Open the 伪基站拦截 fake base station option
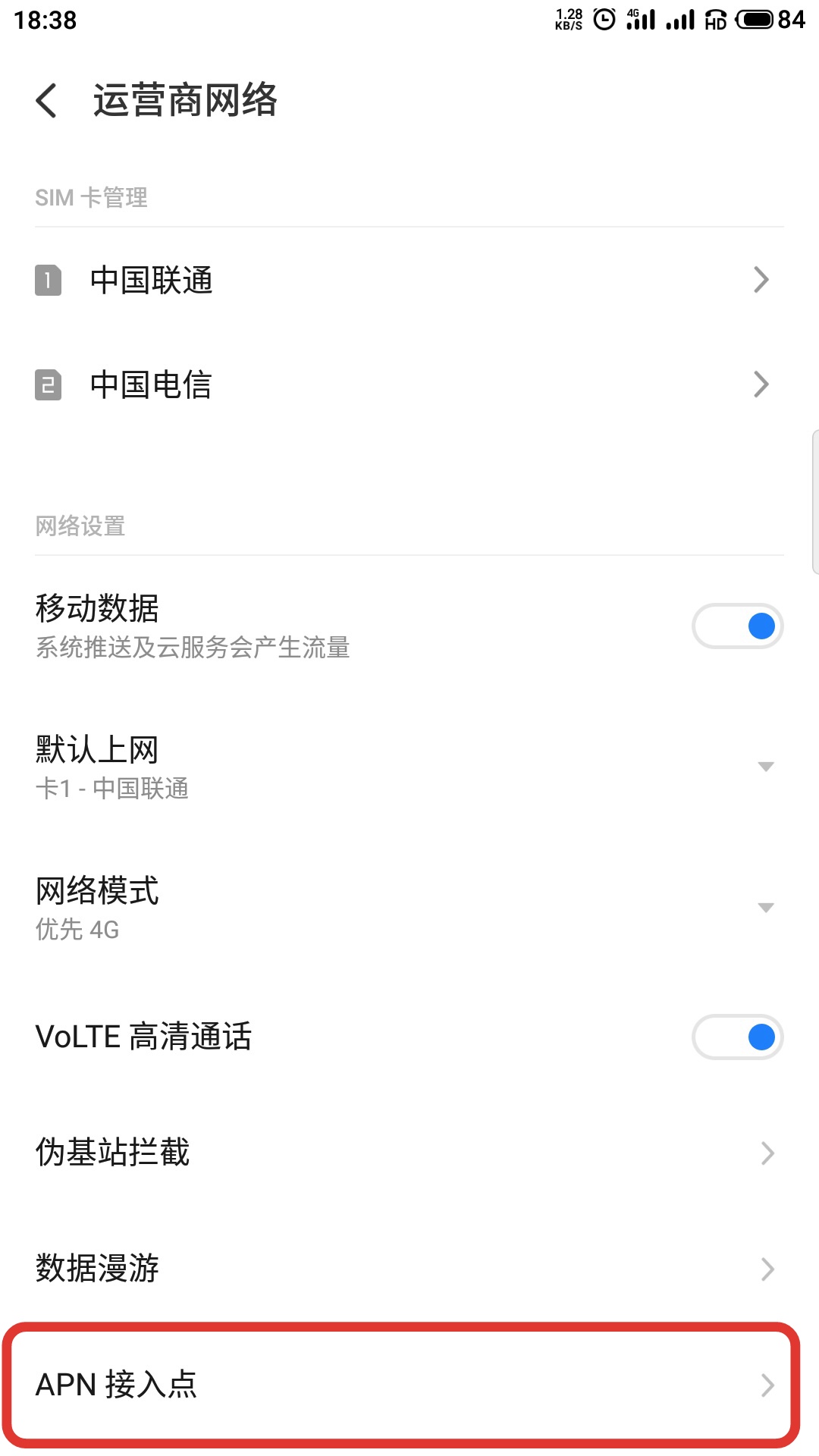The width and height of the screenshot is (819, 1456). point(303,1153)
